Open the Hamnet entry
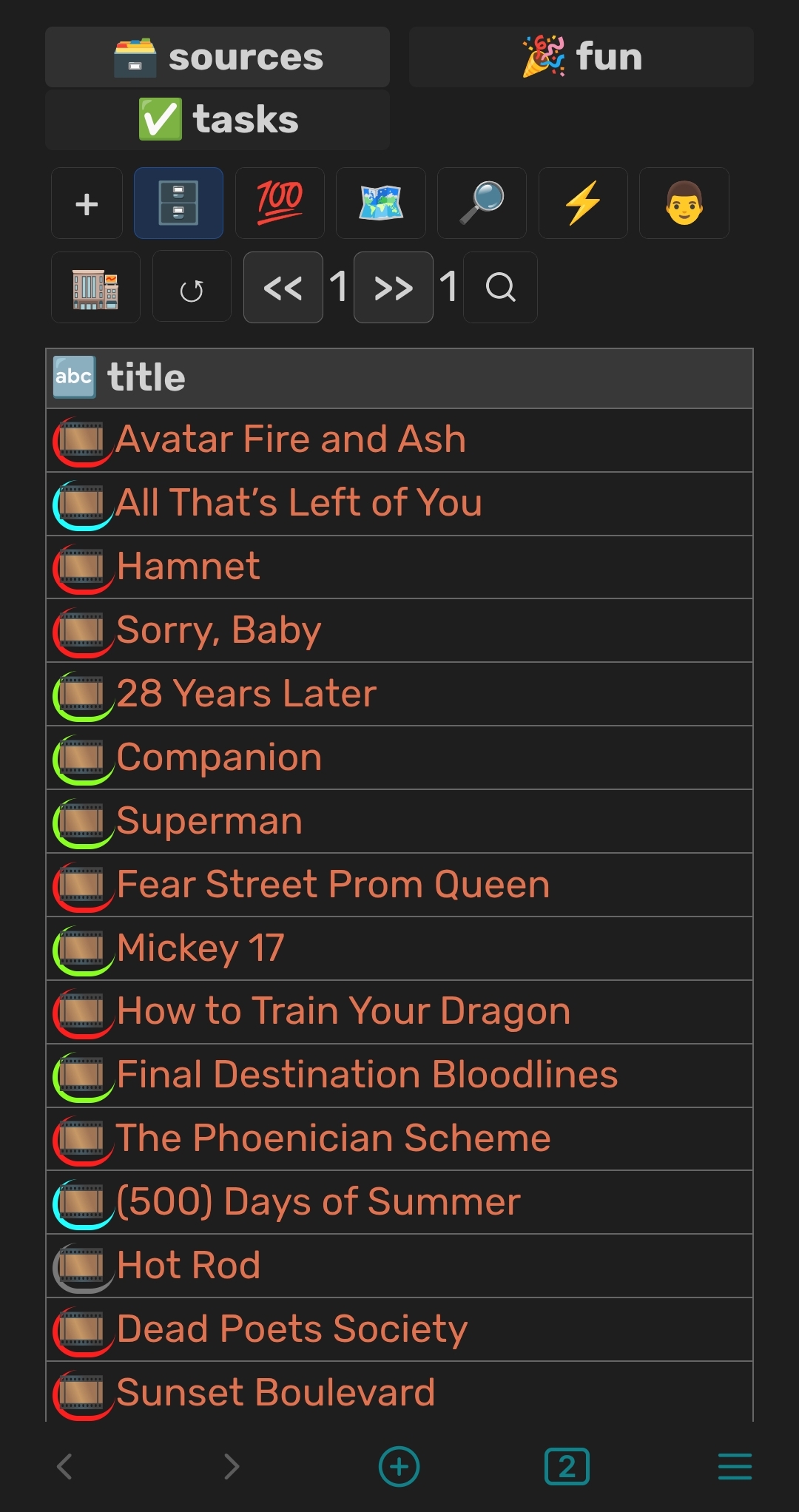799x1512 pixels. pos(189,567)
